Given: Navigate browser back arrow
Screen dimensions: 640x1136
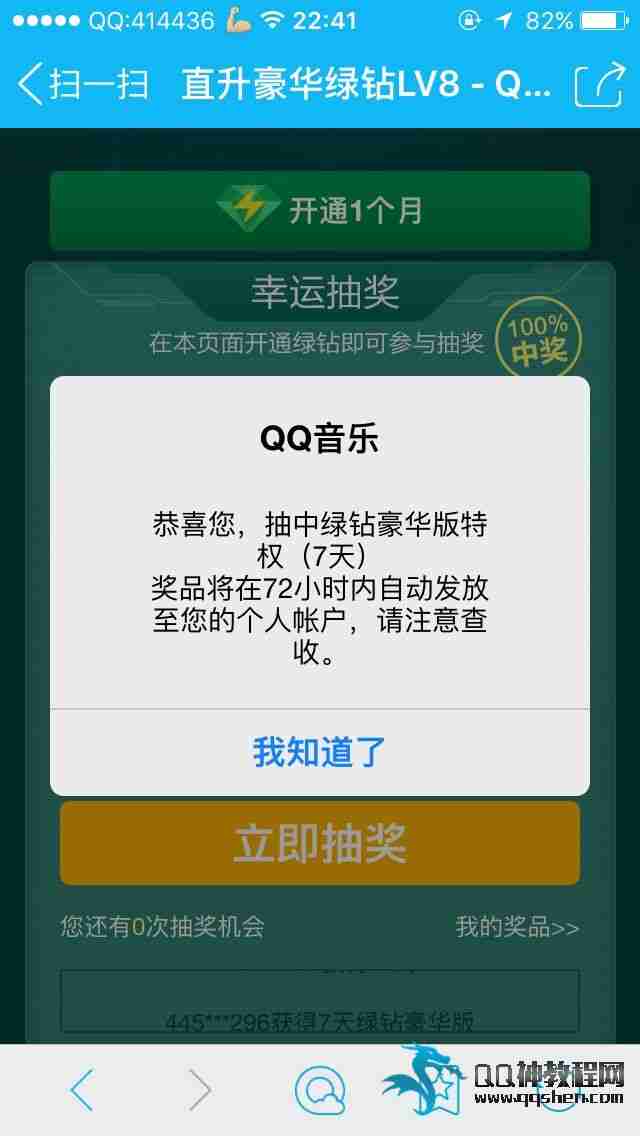Looking at the screenshot, I should (82, 1089).
